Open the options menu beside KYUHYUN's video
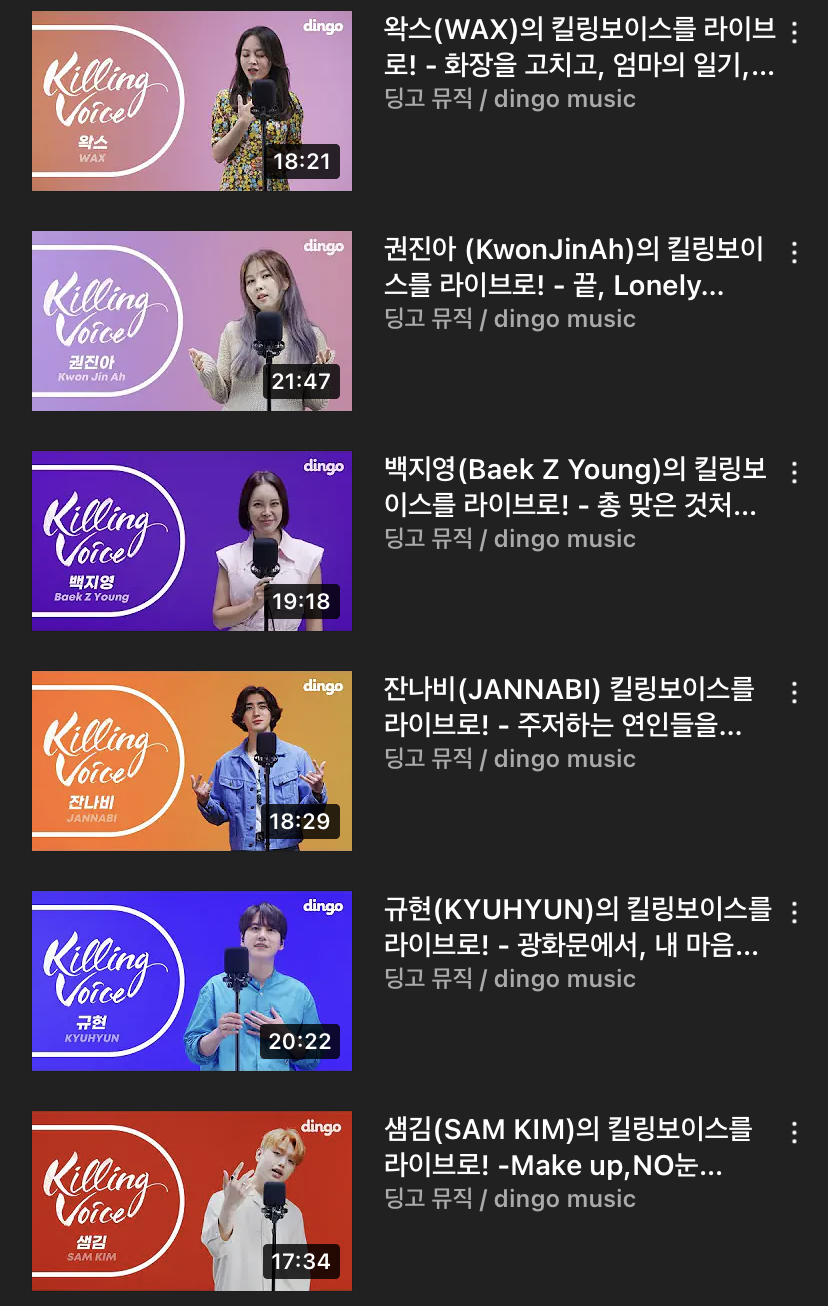828x1306 pixels. (x=793, y=910)
